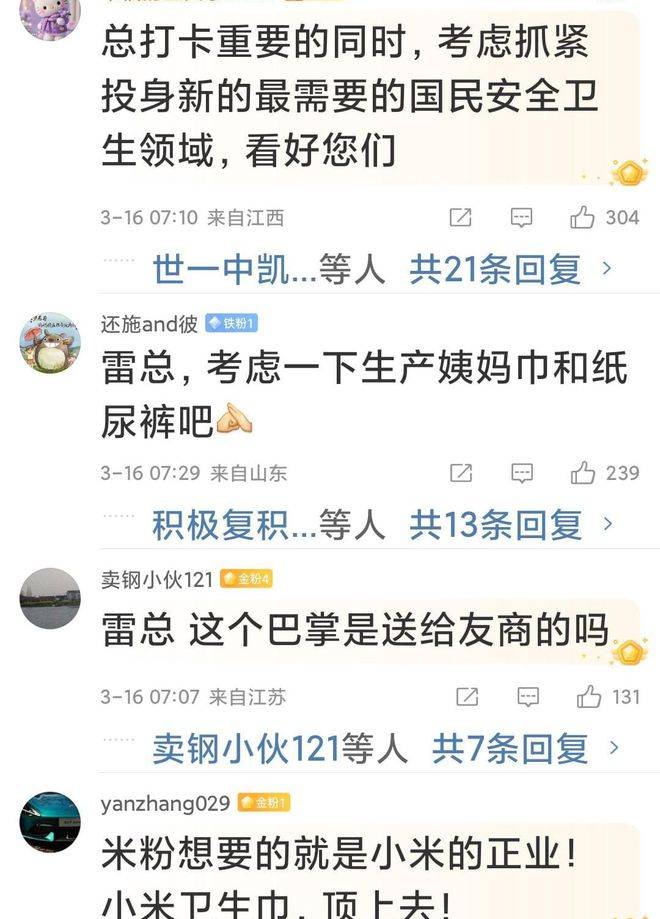Viewport: 660px width, 919px height.
Task: Open 卖钢小伙121's profile avatar
Action: click(x=50, y=598)
